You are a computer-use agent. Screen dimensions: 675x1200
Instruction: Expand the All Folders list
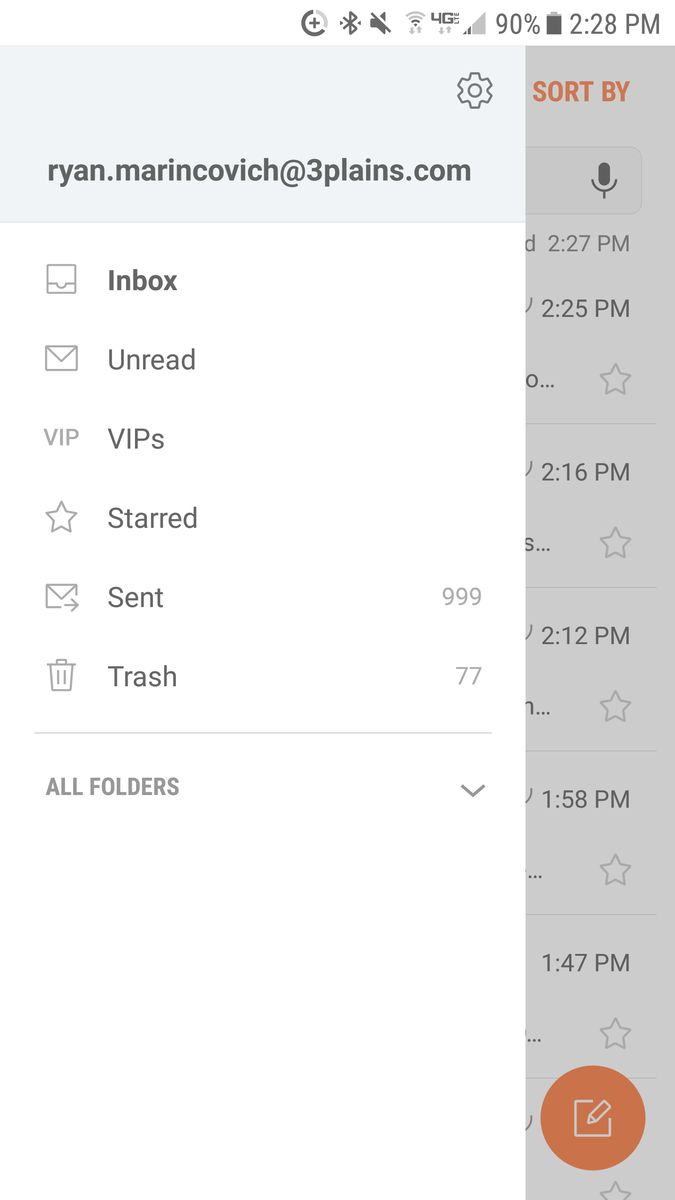click(263, 788)
